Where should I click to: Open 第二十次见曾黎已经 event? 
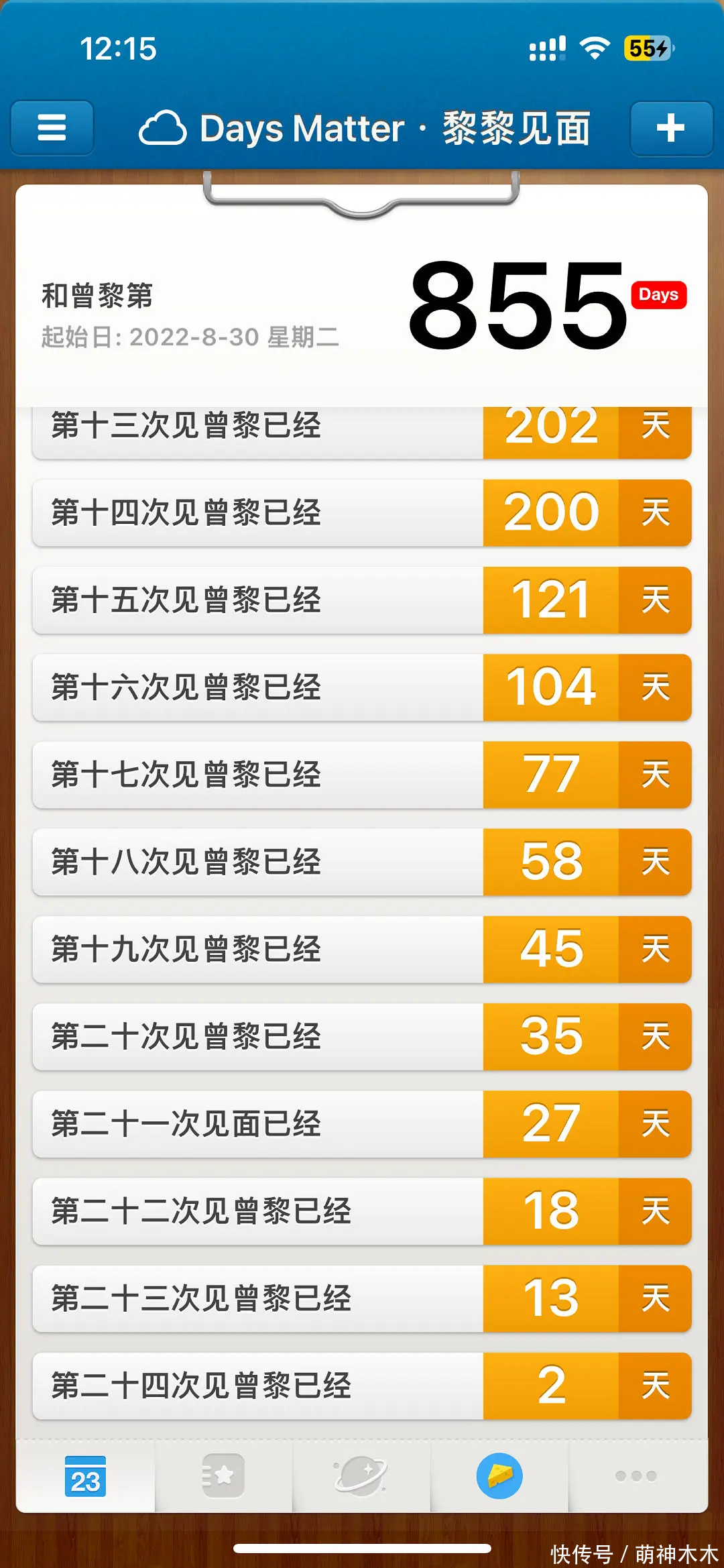(x=362, y=1036)
